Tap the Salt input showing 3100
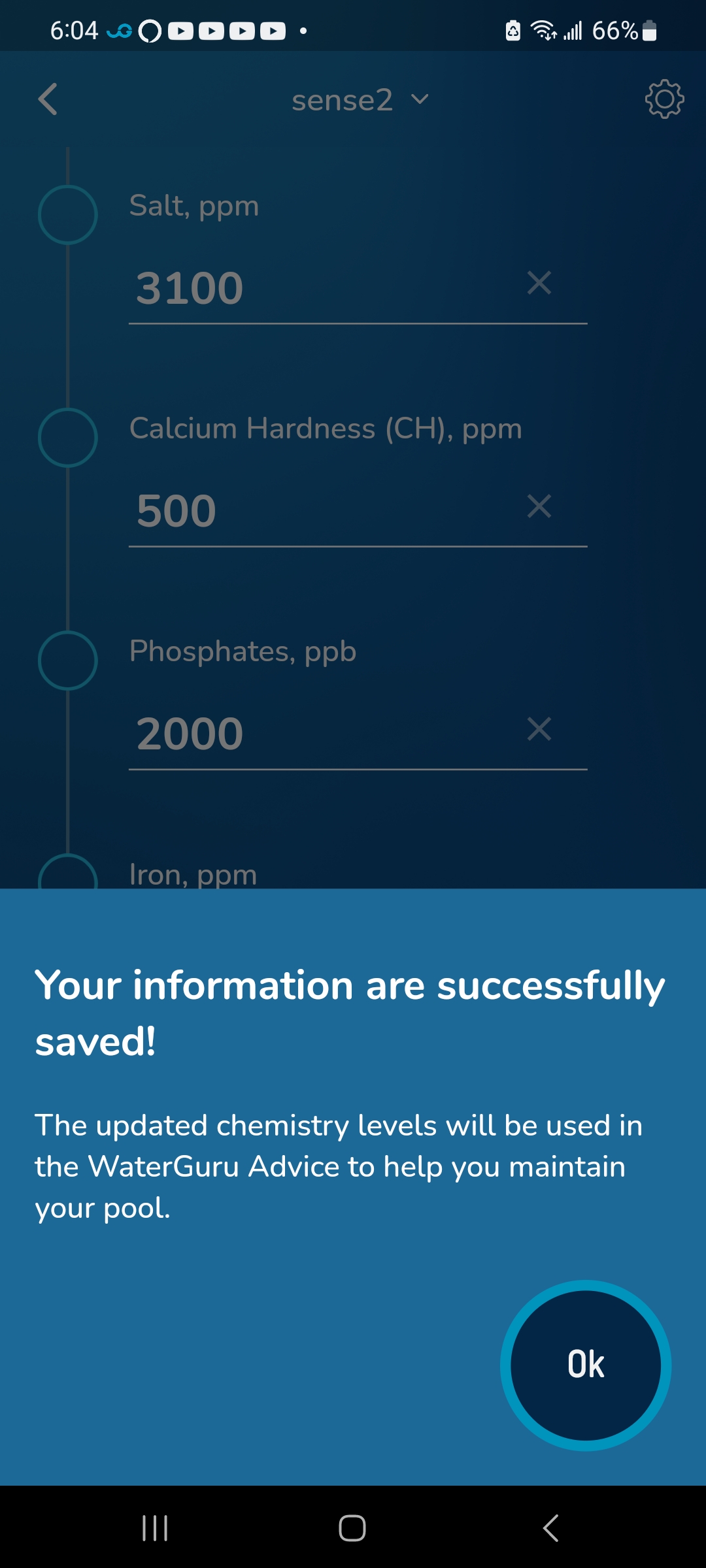The width and height of the screenshot is (706, 1568). pyautogui.click(x=294, y=287)
